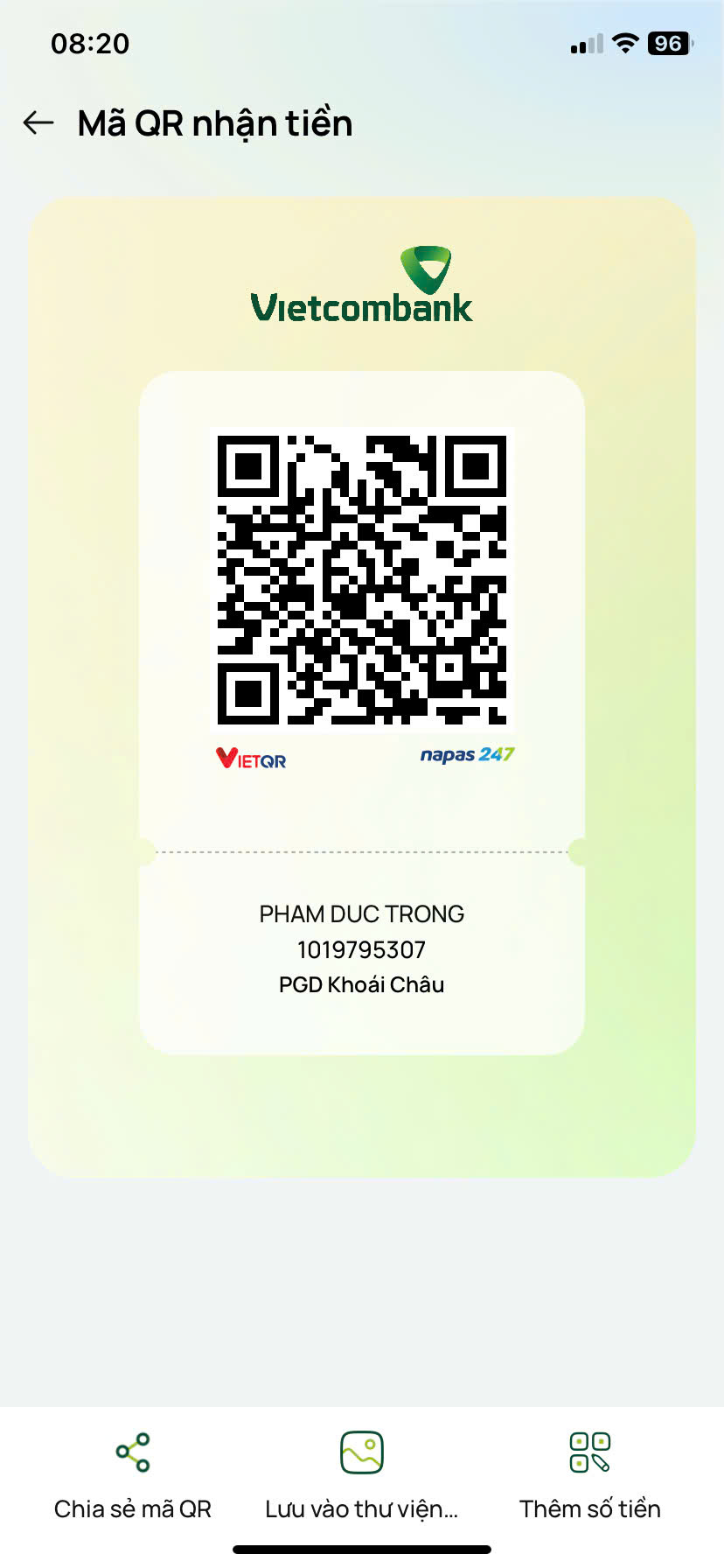This screenshot has width=724, height=1568.
Task: Go back from Mã QR nhận tiền
Action: pos(38,123)
